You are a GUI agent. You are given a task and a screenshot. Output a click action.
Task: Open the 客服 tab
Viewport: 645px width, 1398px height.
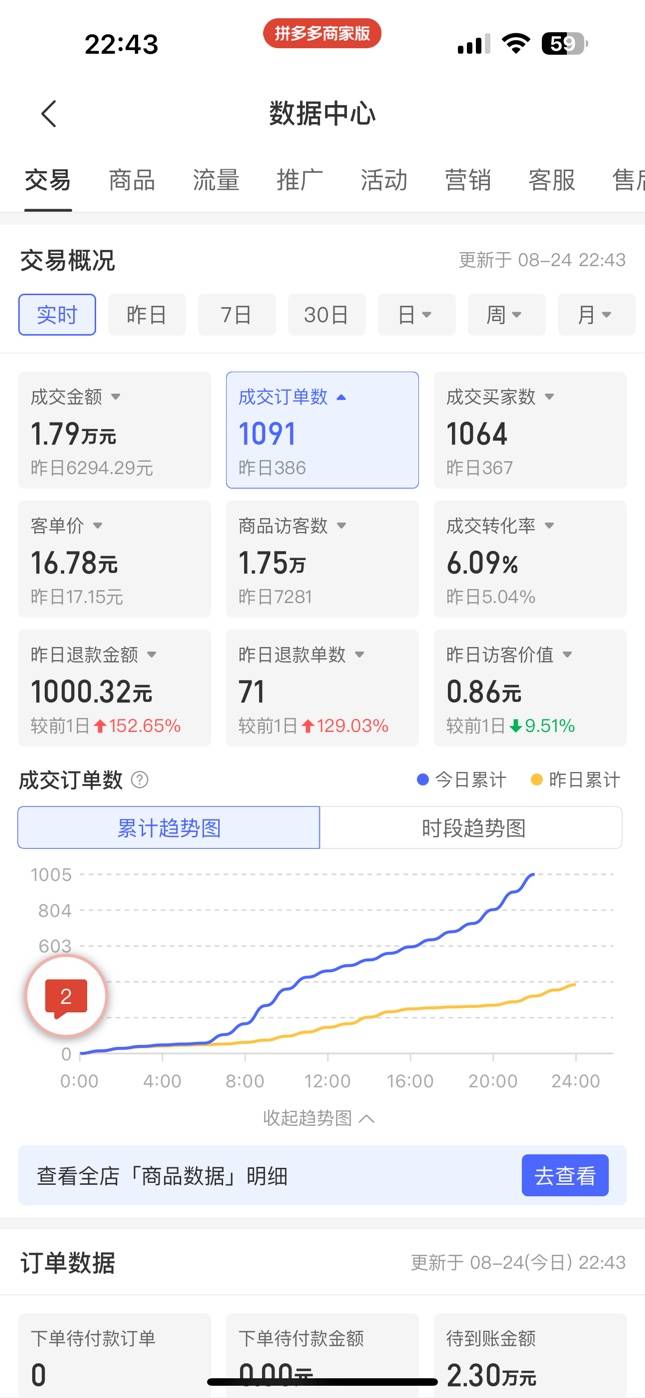click(552, 180)
